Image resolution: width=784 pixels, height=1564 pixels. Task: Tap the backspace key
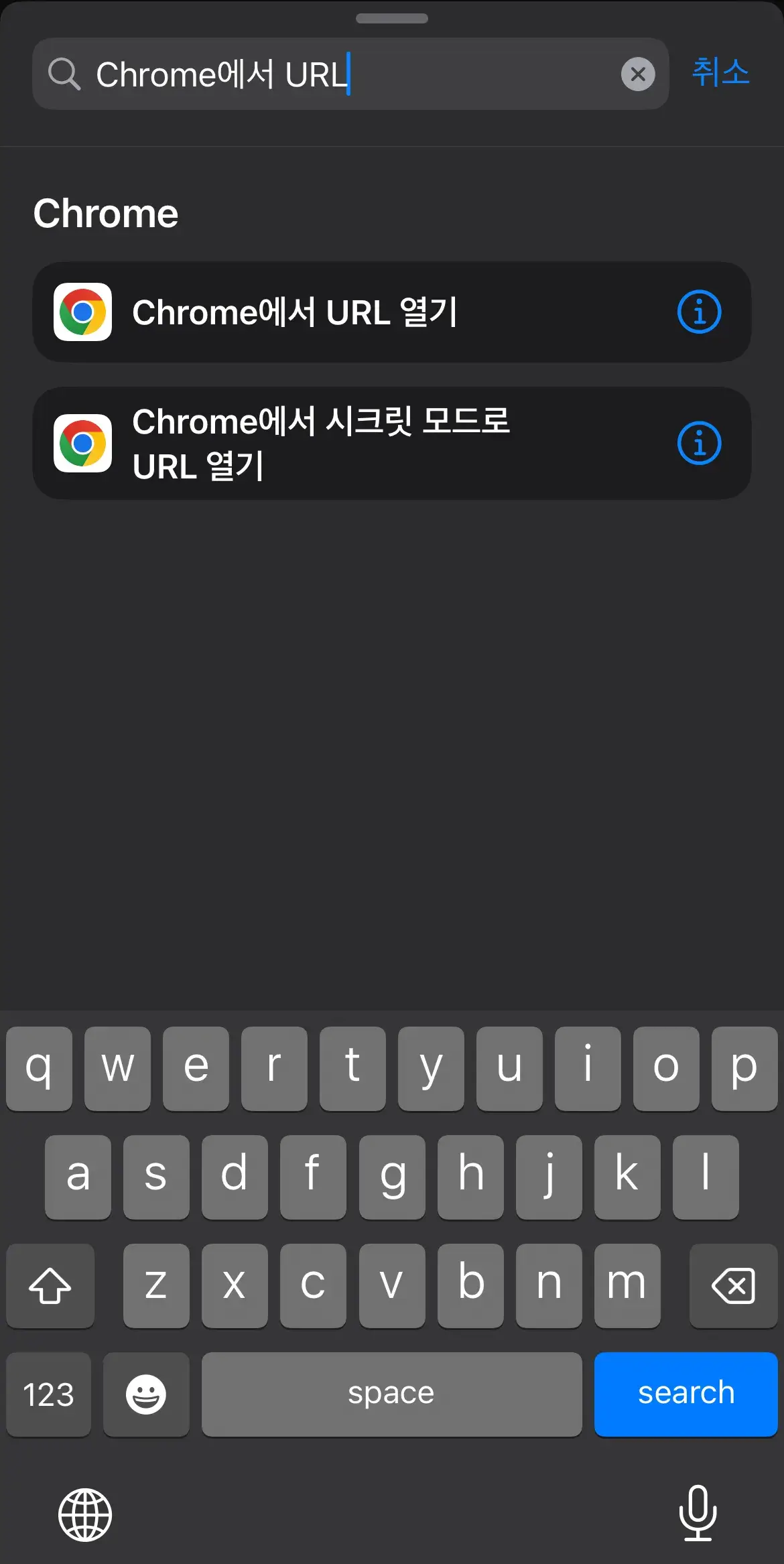click(733, 1285)
